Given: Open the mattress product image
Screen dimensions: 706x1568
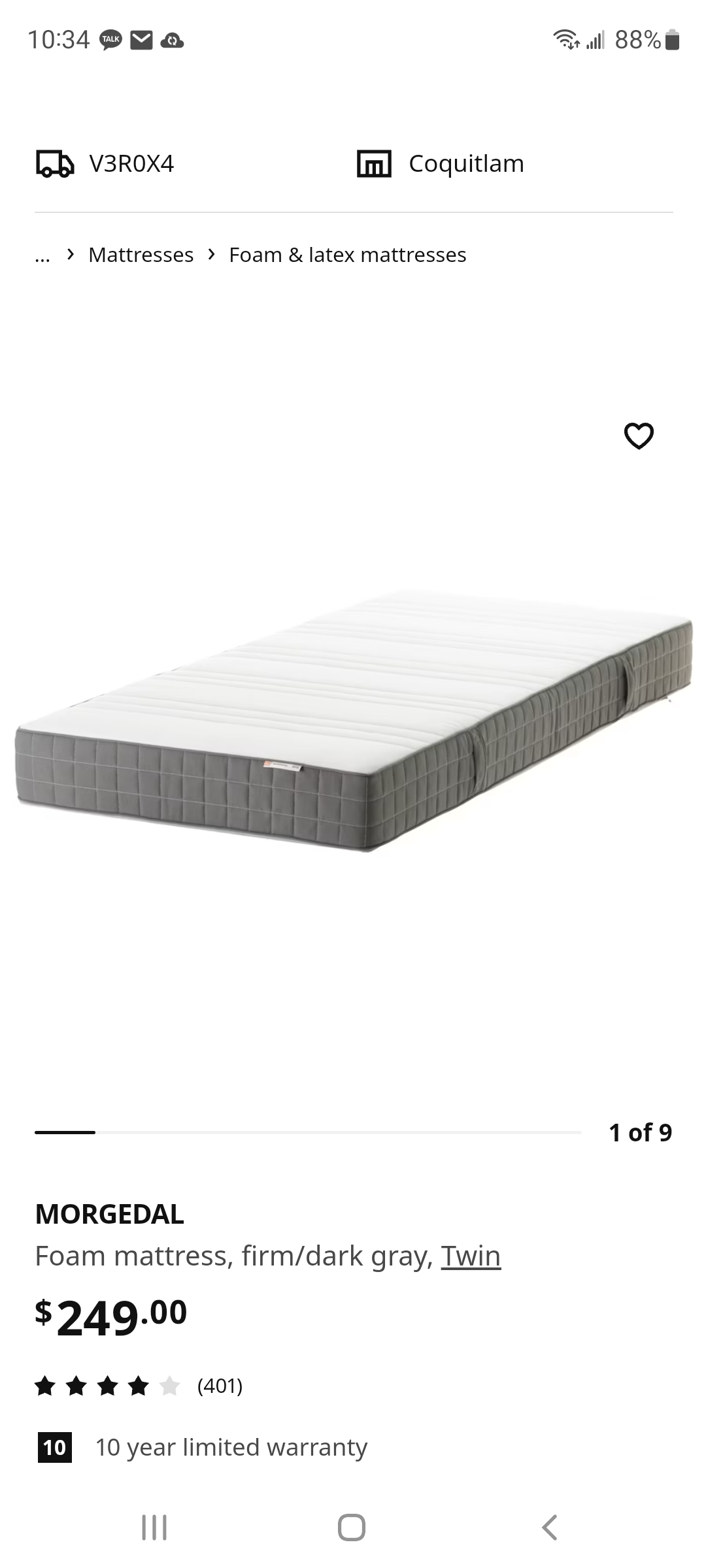Looking at the screenshot, I should [x=353, y=719].
